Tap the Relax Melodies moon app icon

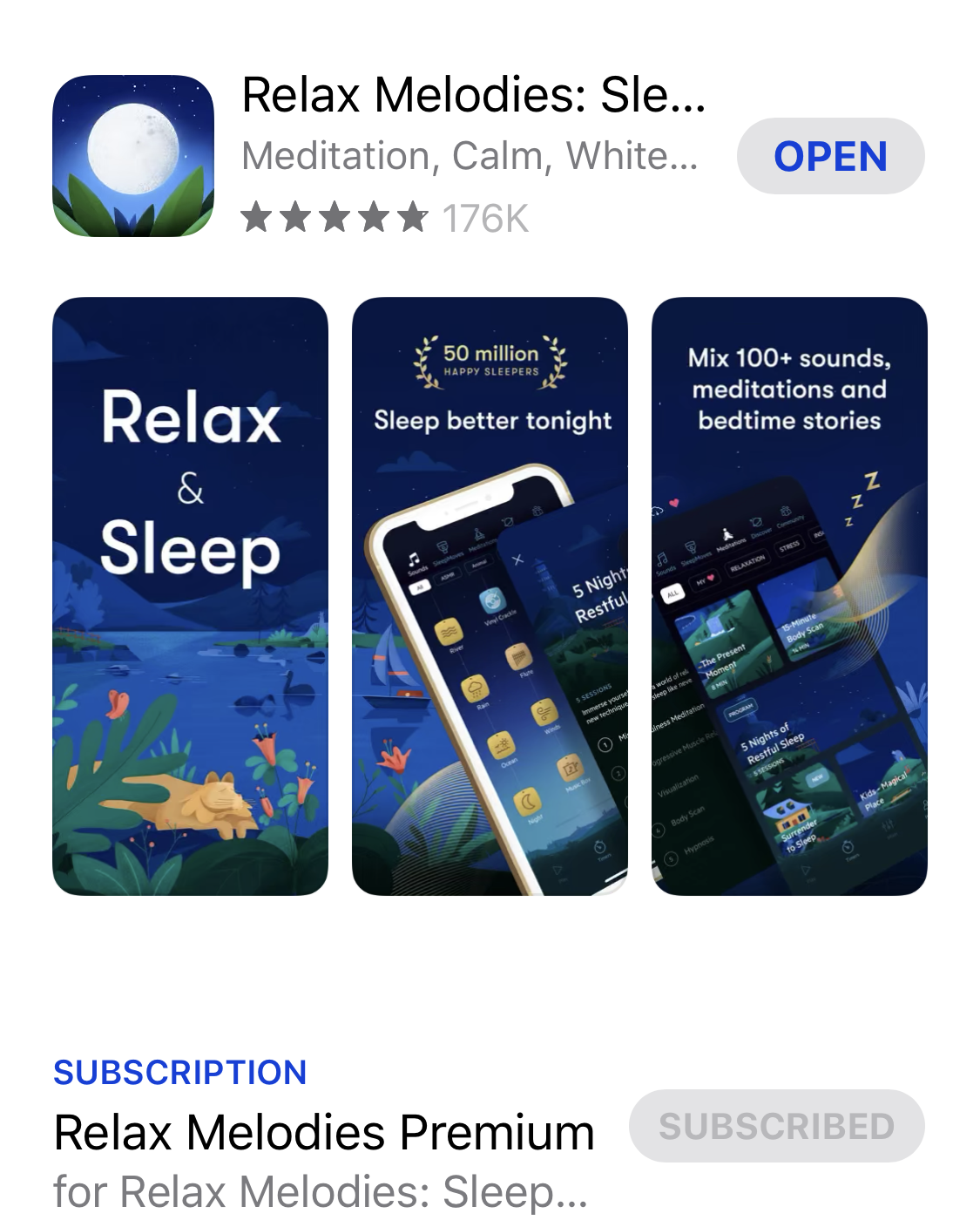pos(133,156)
